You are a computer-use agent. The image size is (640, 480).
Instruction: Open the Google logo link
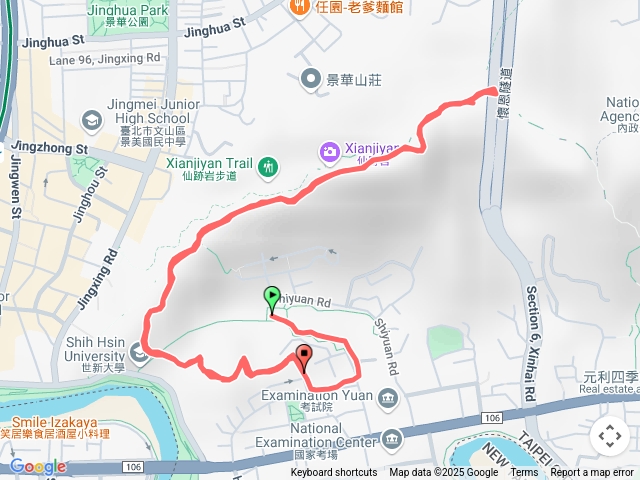pos(36,467)
